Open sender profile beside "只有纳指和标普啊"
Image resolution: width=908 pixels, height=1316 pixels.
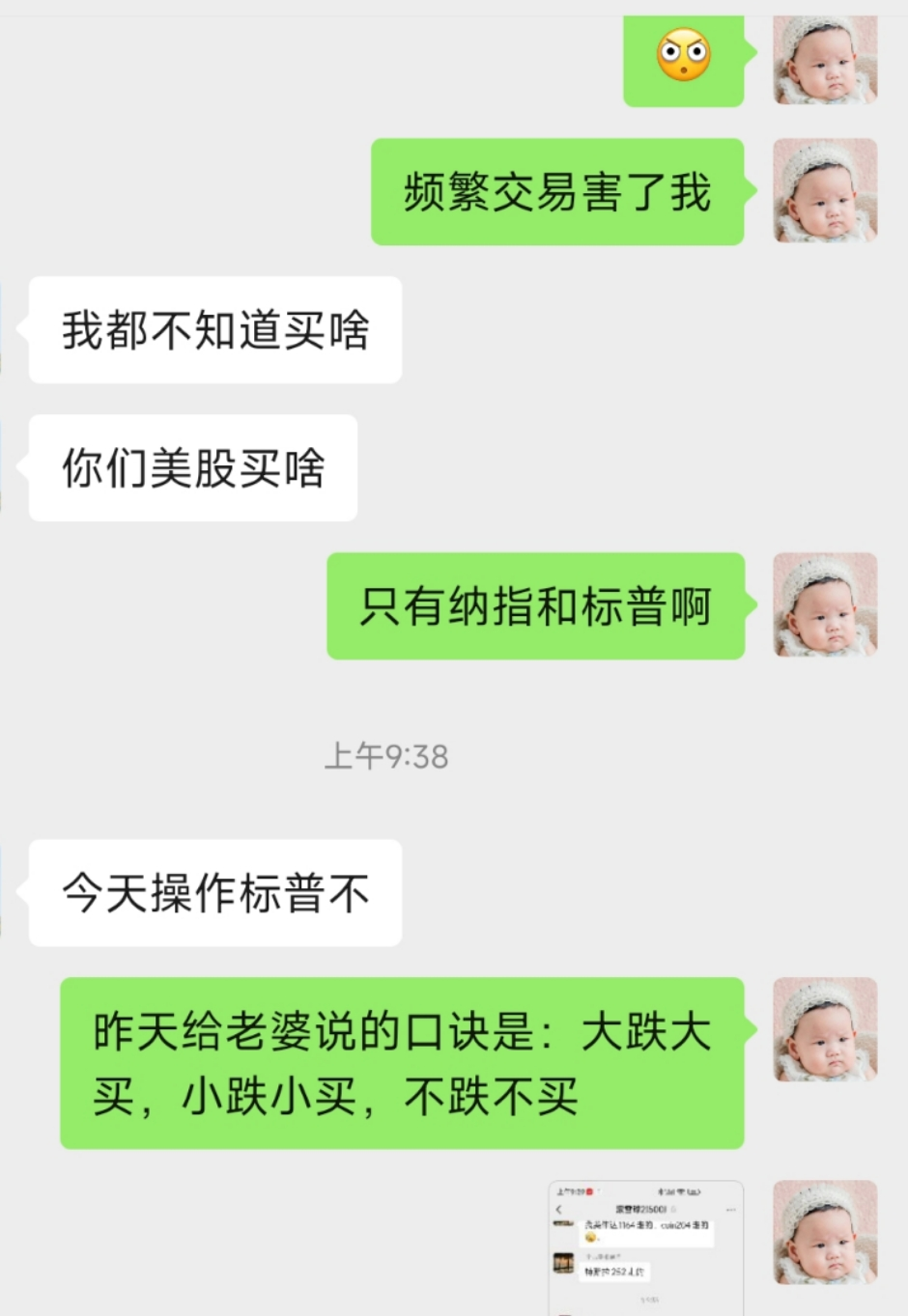click(x=825, y=605)
